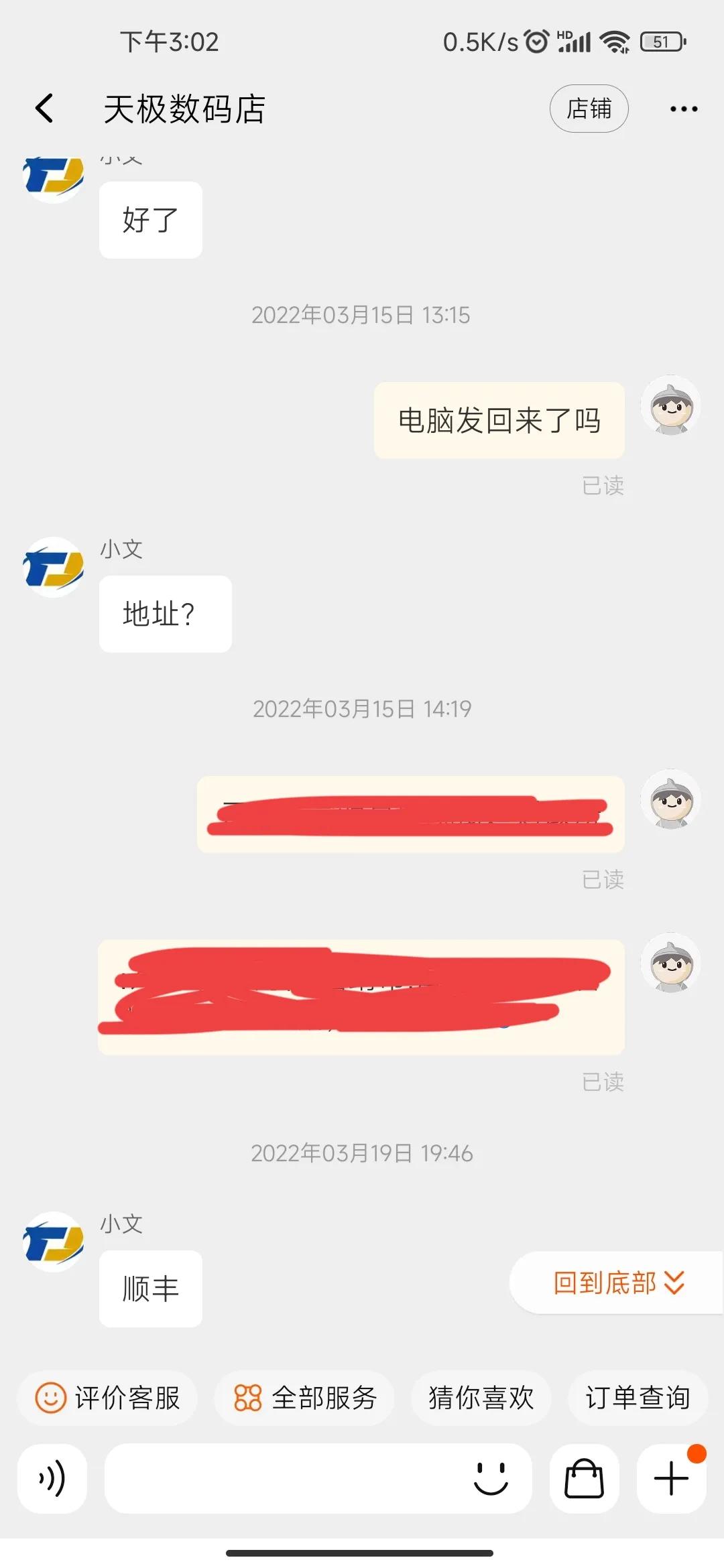The height and width of the screenshot is (1568, 724).
Task: Select the 订单查询 quick menu item
Action: (x=637, y=1398)
